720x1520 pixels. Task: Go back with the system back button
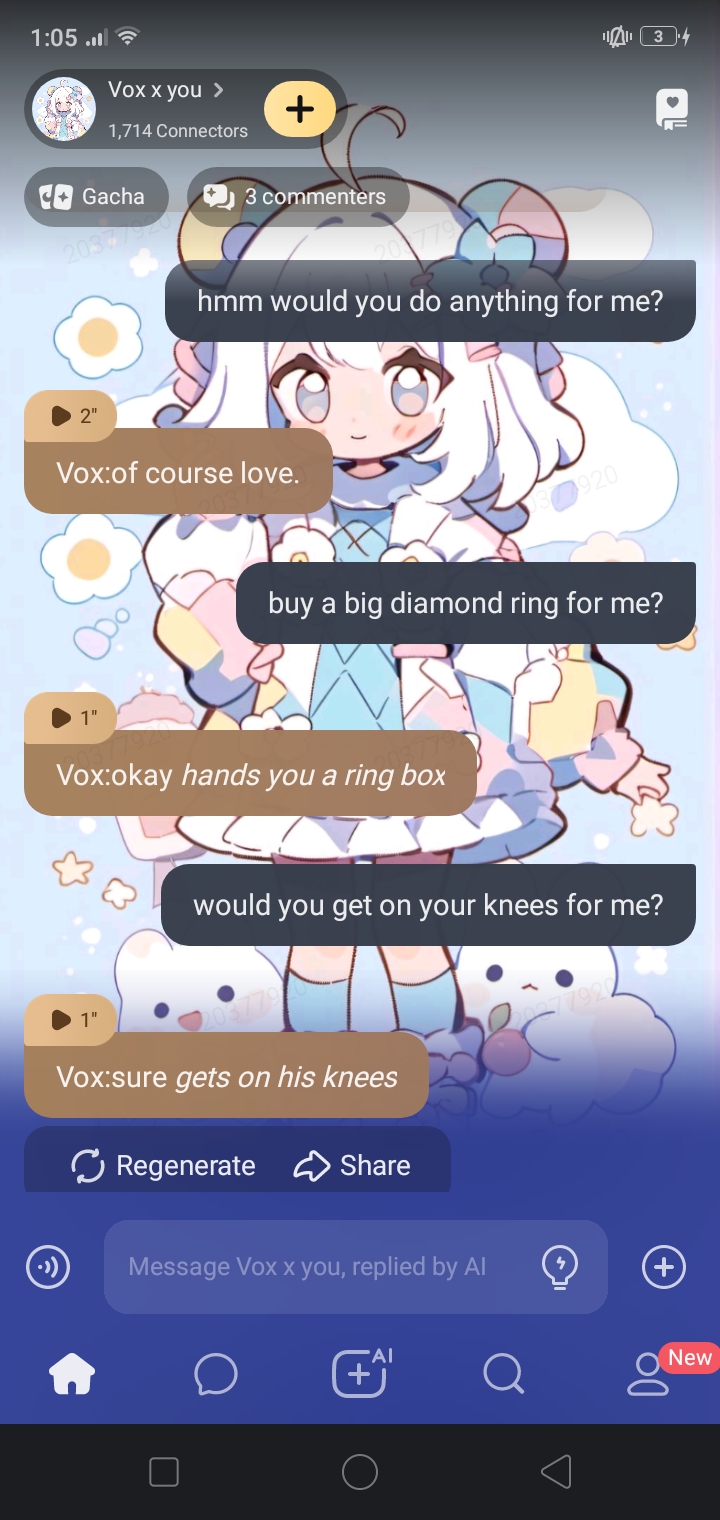pos(555,1472)
